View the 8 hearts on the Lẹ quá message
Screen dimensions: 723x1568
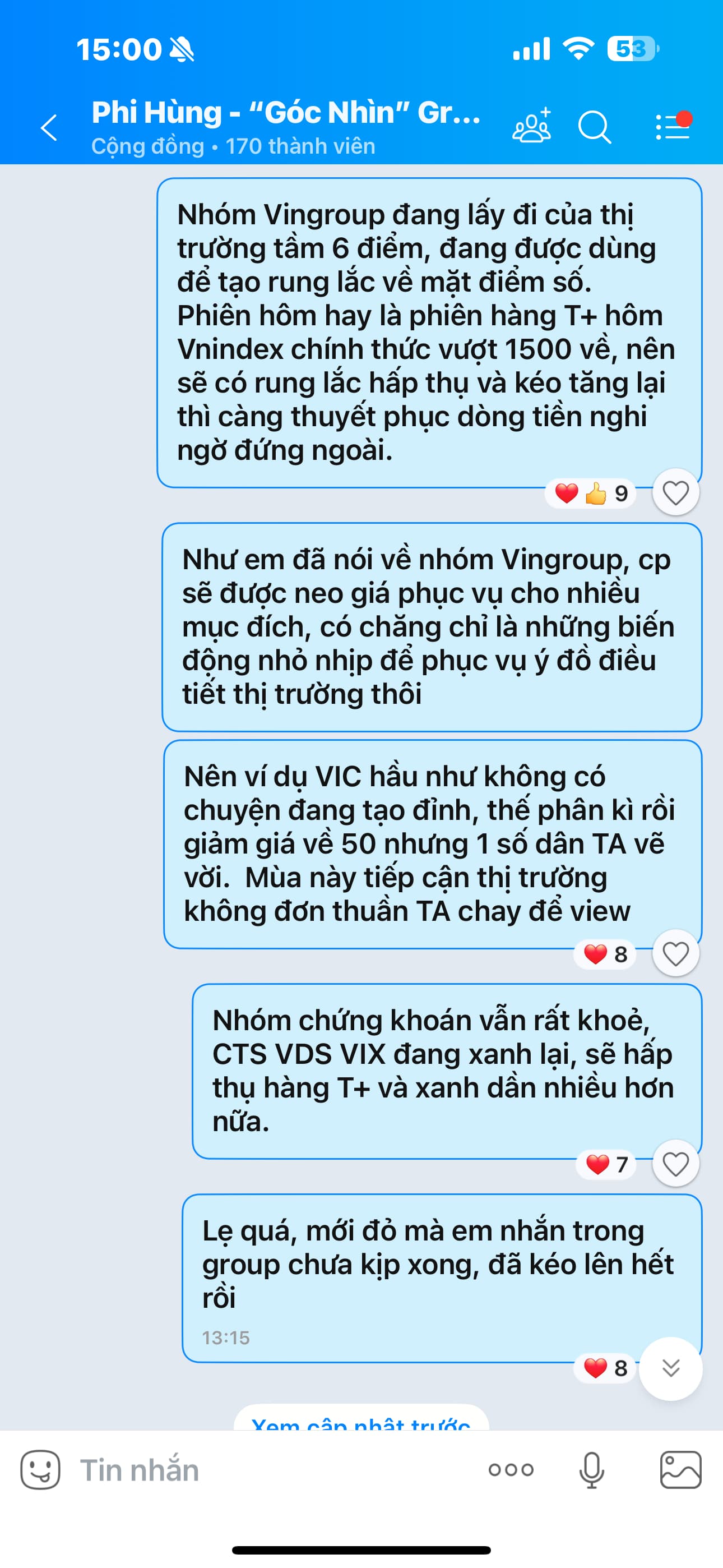click(605, 1368)
